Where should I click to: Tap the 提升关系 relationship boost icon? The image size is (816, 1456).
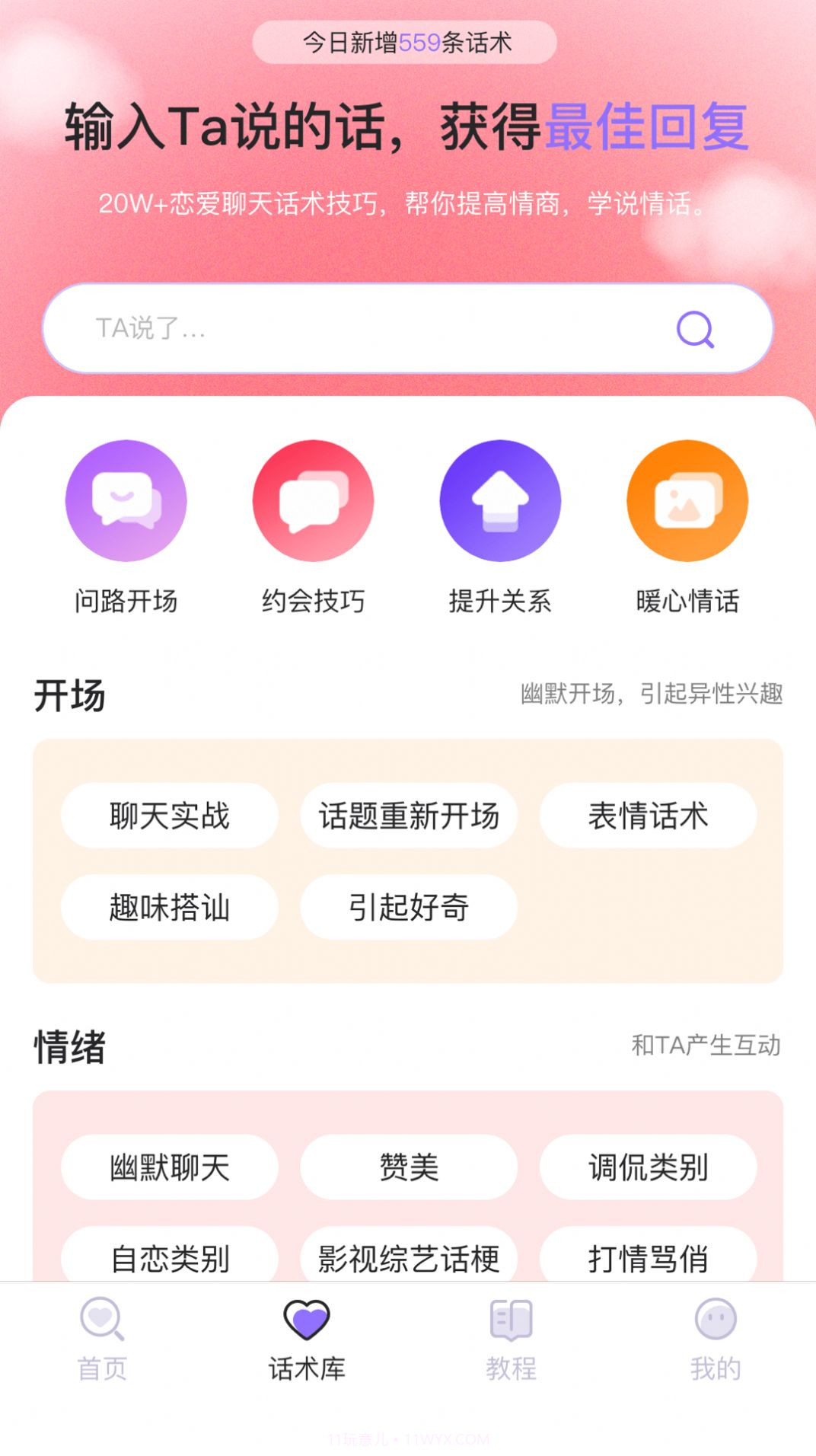click(x=500, y=500)
